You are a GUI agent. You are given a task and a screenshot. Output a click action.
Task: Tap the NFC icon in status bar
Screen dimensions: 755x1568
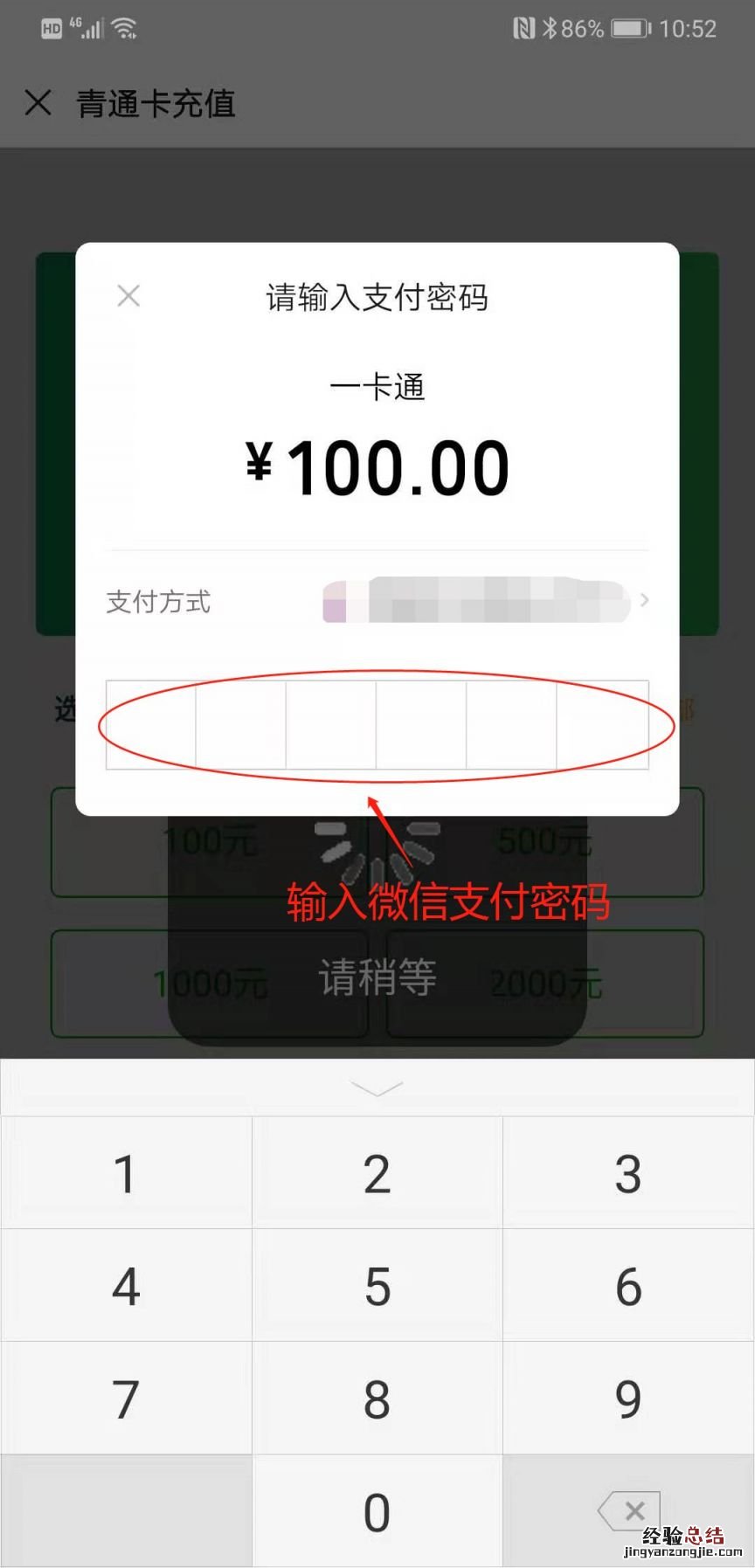point(523,27)
